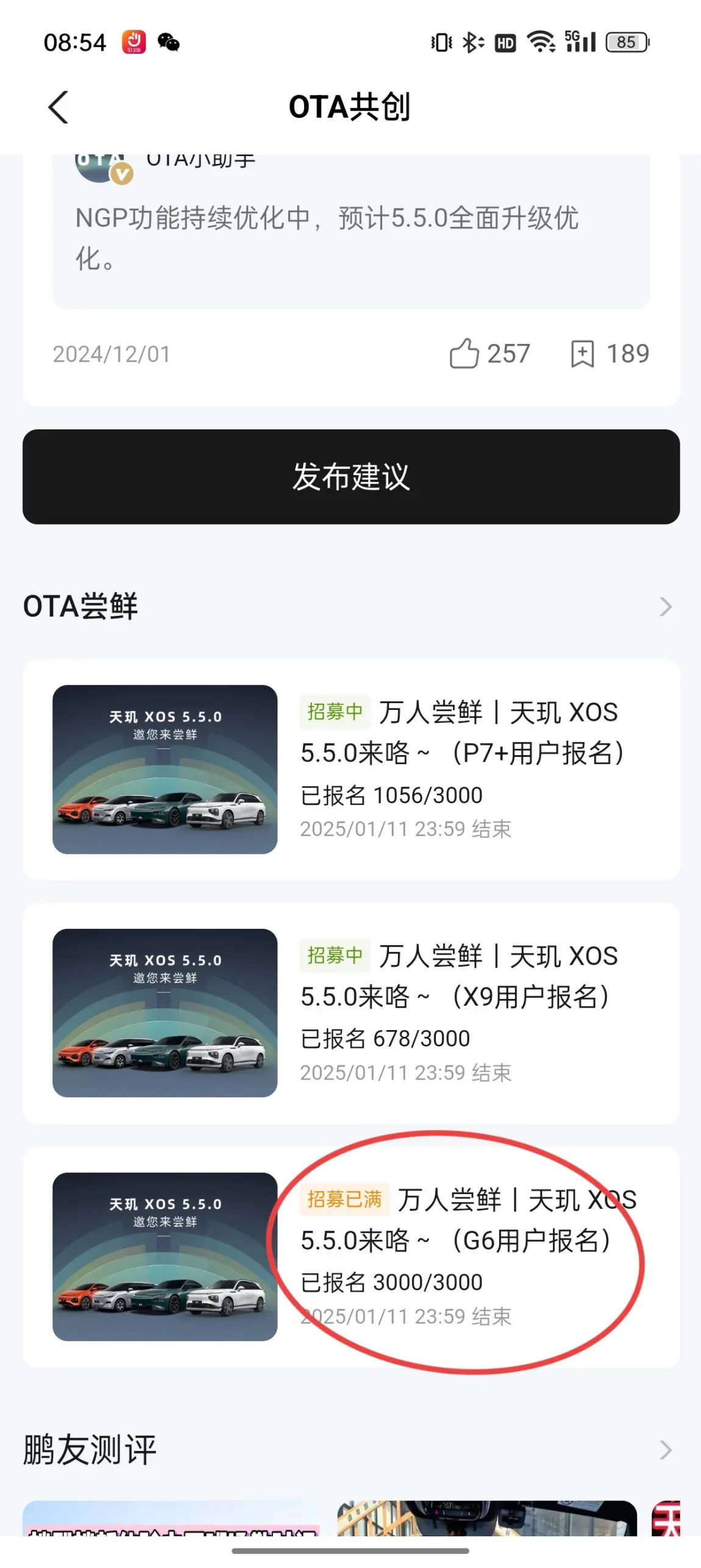Go back using the top-left arrow
The width and height of the screenshot is (701, 1568).
58,108
